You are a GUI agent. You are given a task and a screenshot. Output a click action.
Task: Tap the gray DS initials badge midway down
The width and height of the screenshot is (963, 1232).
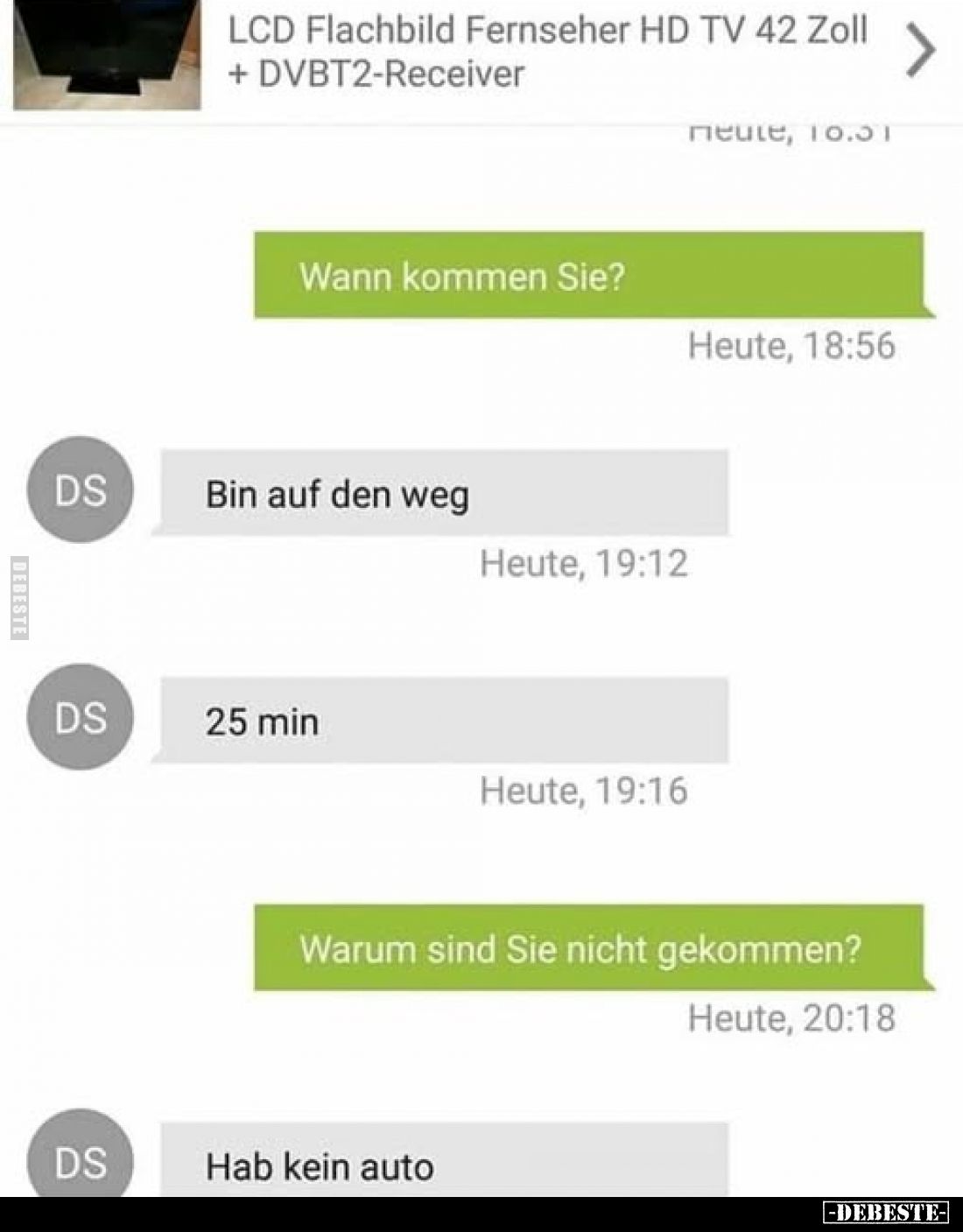pyautogui.click(x=79, y=720)
